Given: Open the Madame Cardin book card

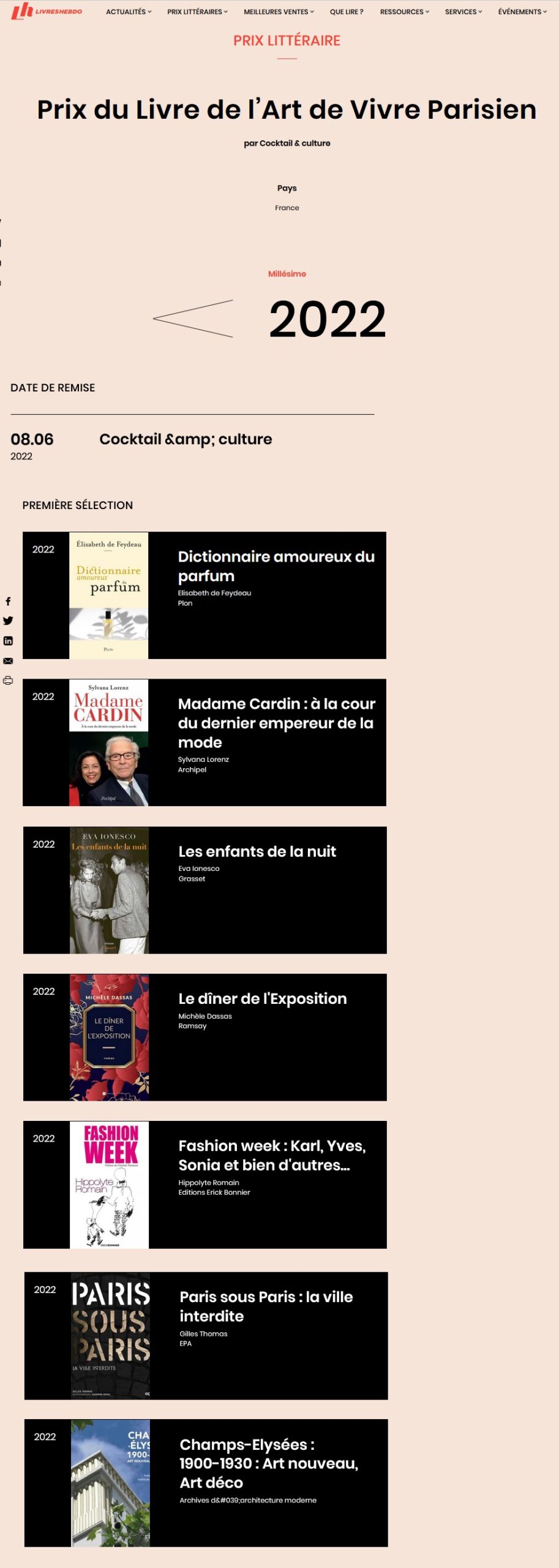Looking at the screenshot, I should 276,723.
